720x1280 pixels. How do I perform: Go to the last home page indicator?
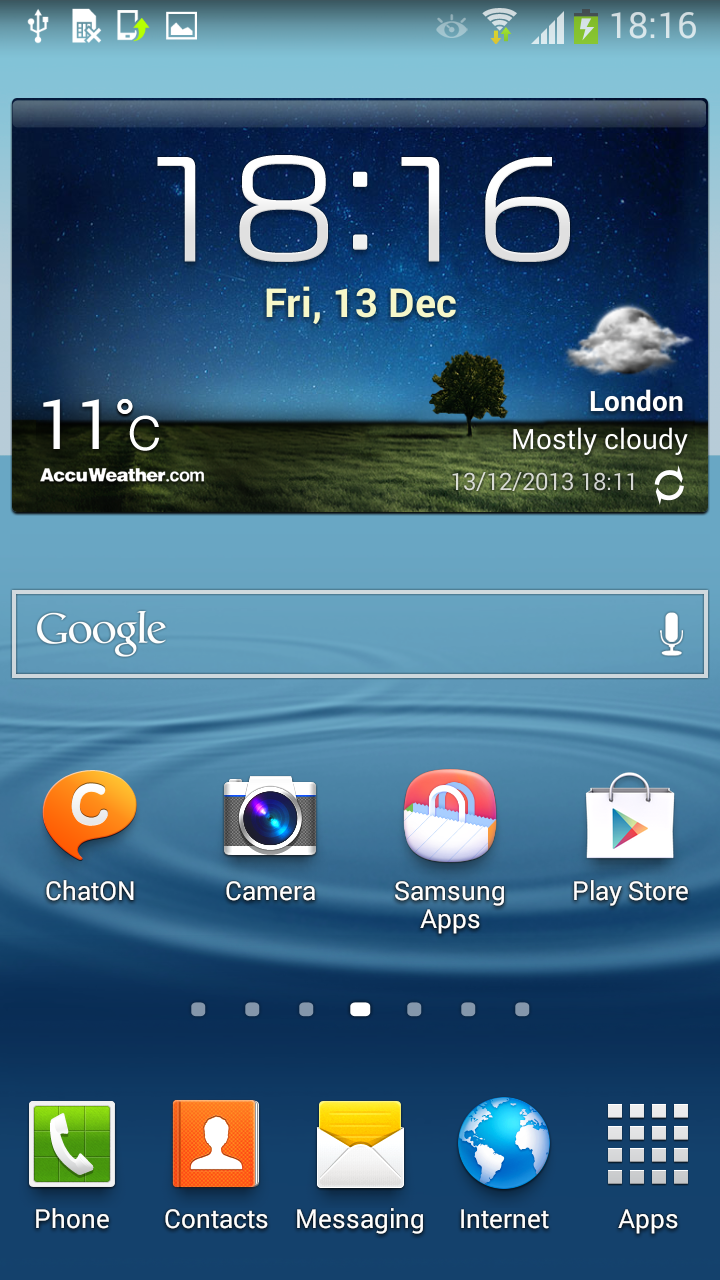point(522,1010)
